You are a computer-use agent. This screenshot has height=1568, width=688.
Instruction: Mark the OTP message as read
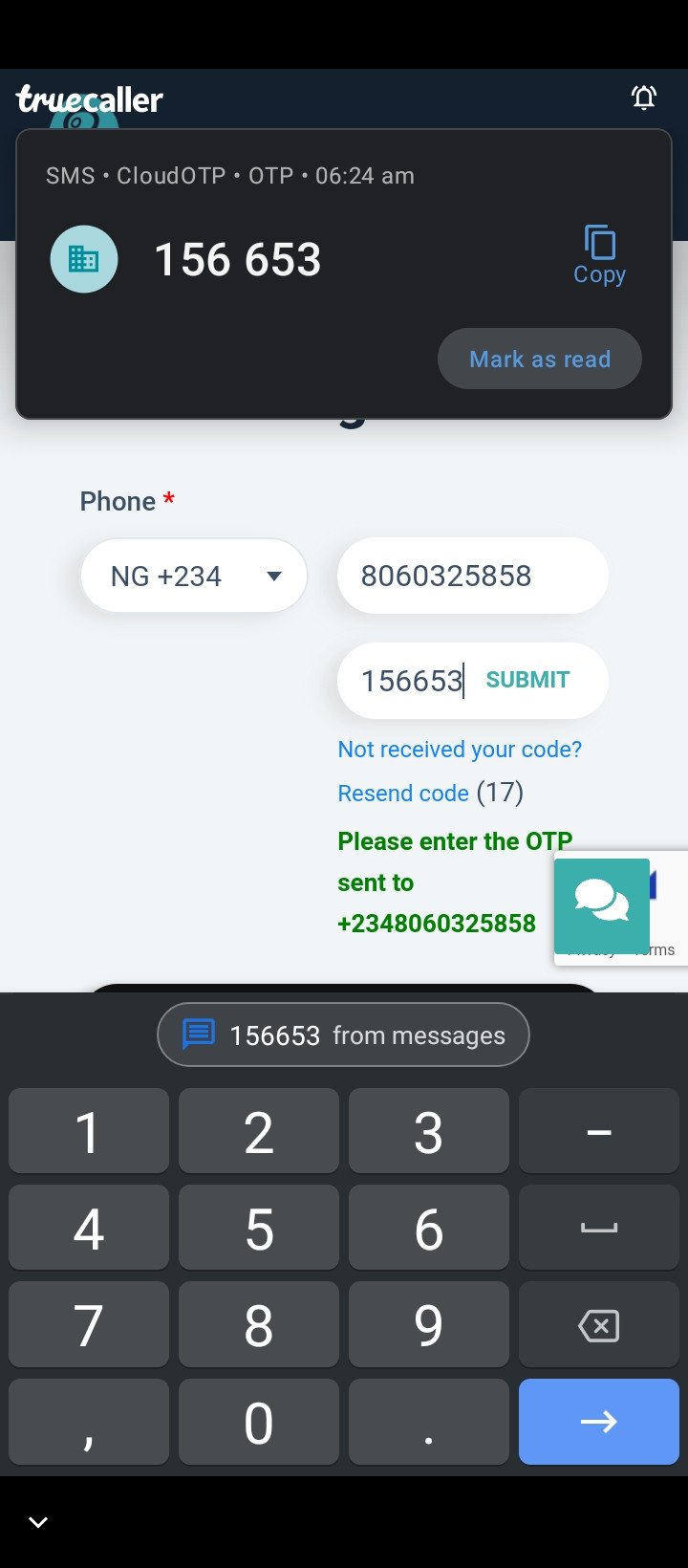pos(540,359)
